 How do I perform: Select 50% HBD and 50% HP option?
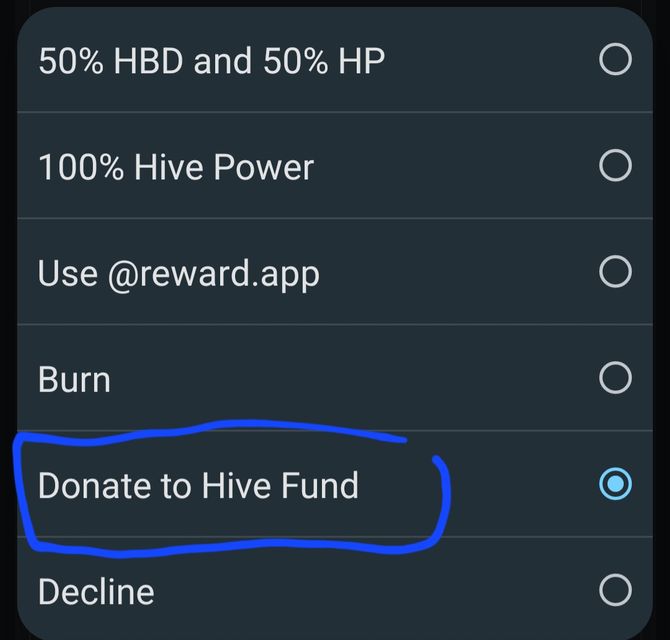click(x=614, y=60)
